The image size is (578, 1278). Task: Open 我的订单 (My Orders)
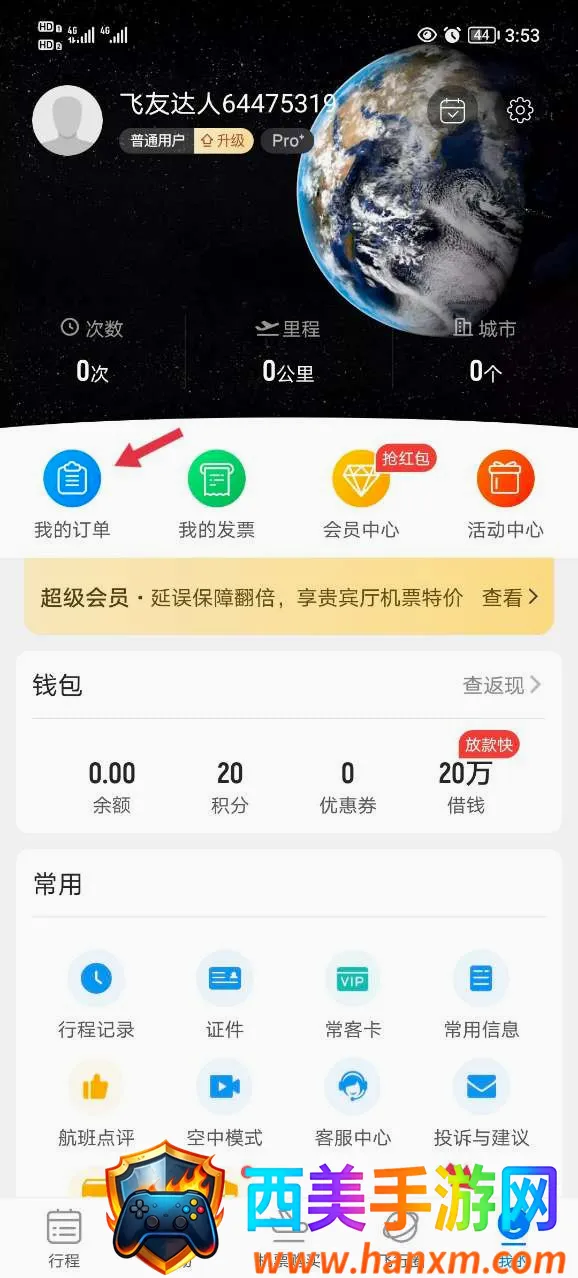[72, 494]
